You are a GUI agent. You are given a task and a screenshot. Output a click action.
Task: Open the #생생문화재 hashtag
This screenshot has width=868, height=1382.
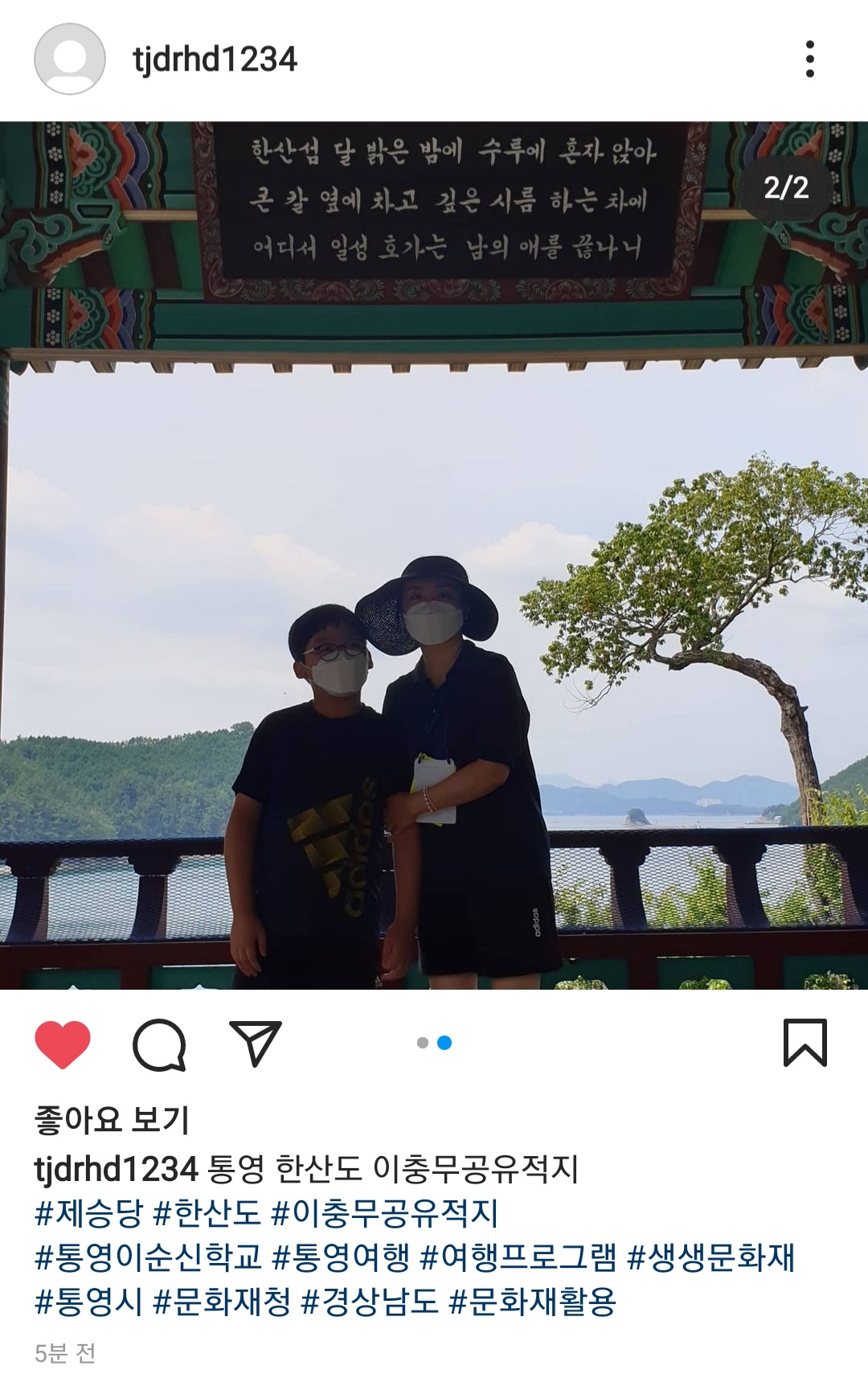click(x=711, y=1257)
